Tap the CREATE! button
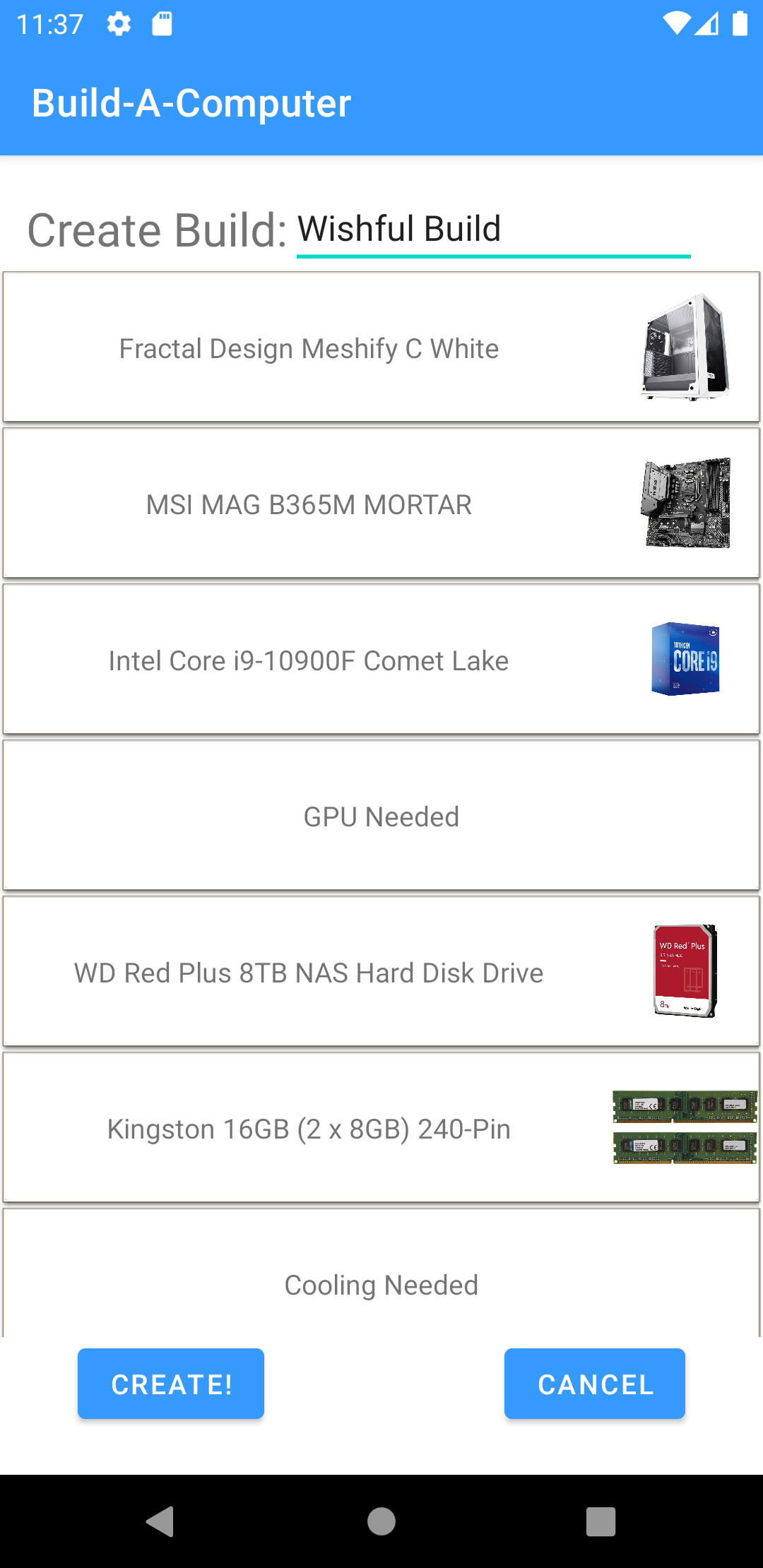 tap(171, 1384)
